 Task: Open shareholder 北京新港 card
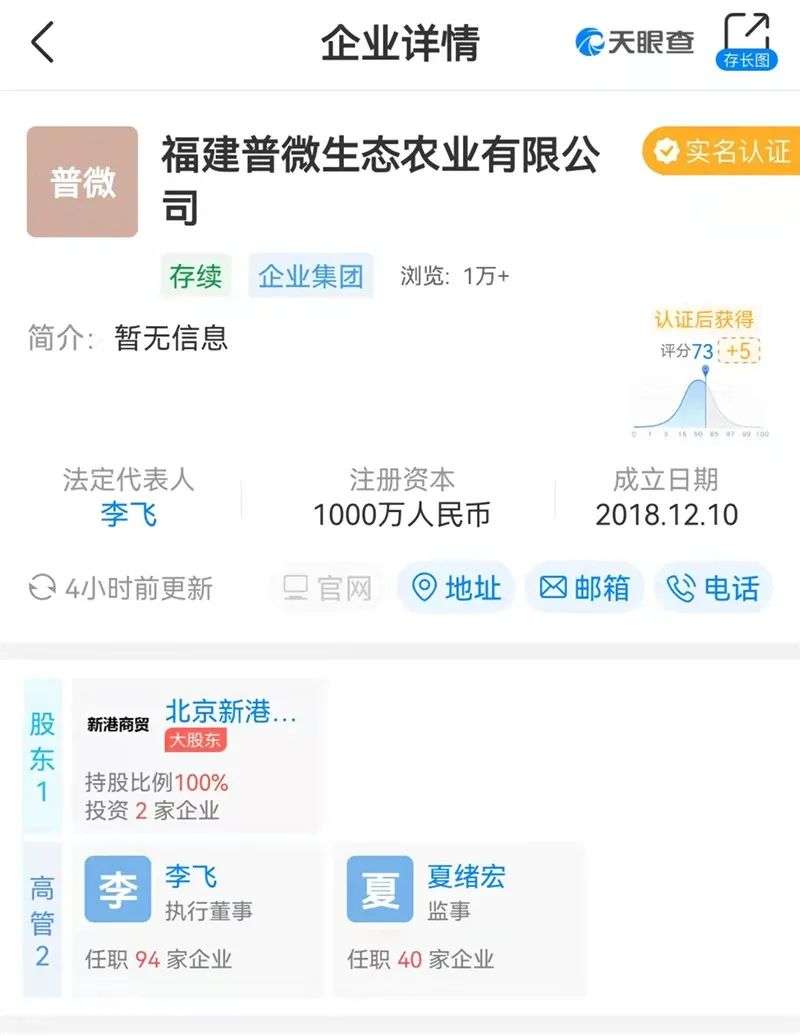tap(198, 756)
